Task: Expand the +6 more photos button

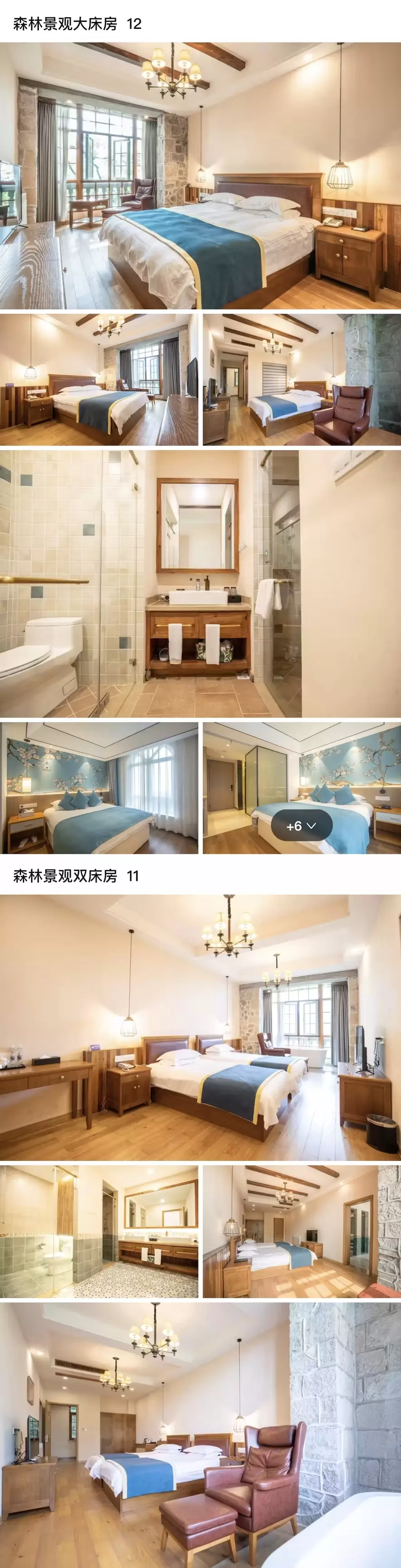Action: point(302,825)
